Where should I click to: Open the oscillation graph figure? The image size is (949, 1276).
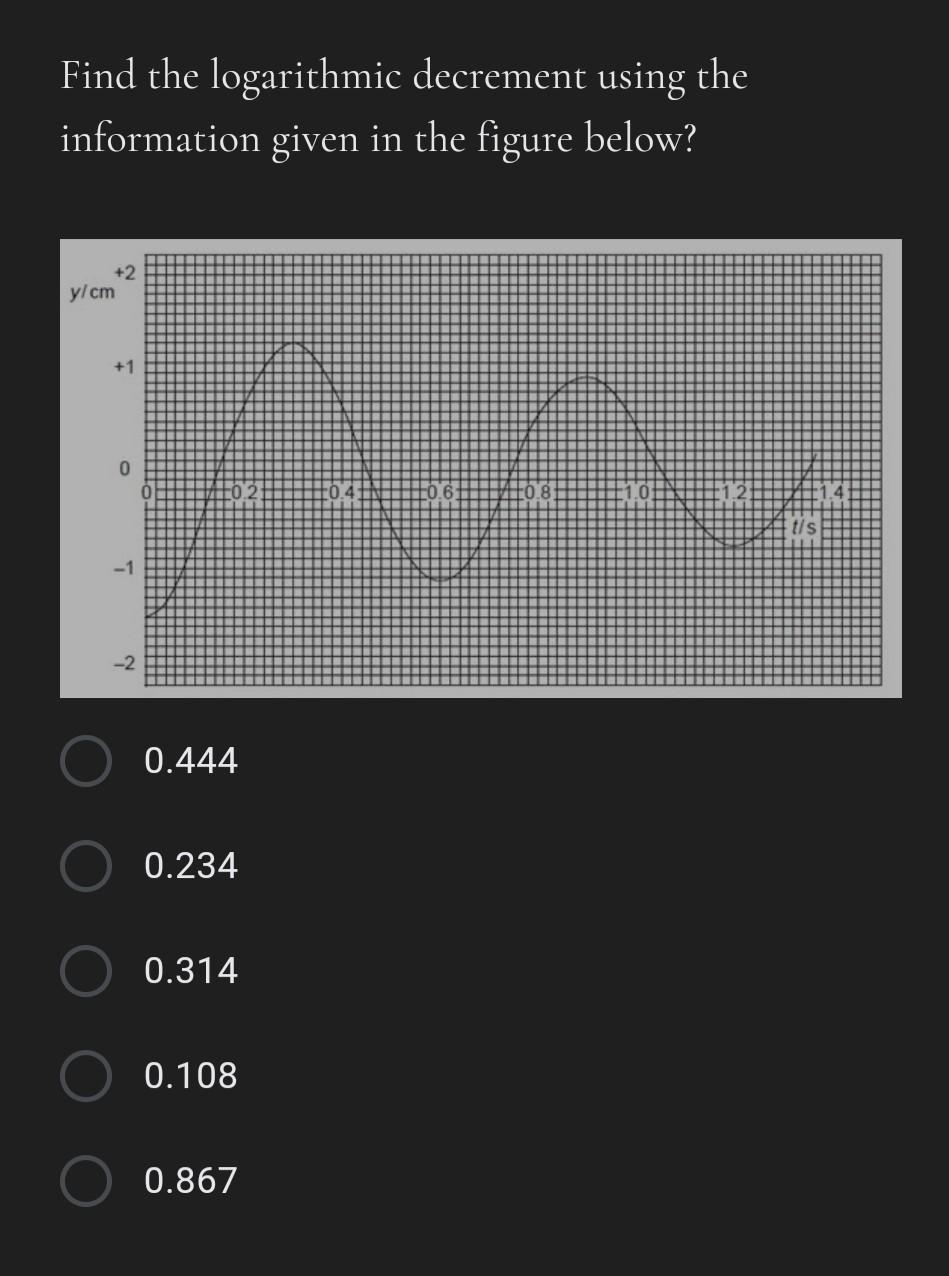click(x=480, y=466)
